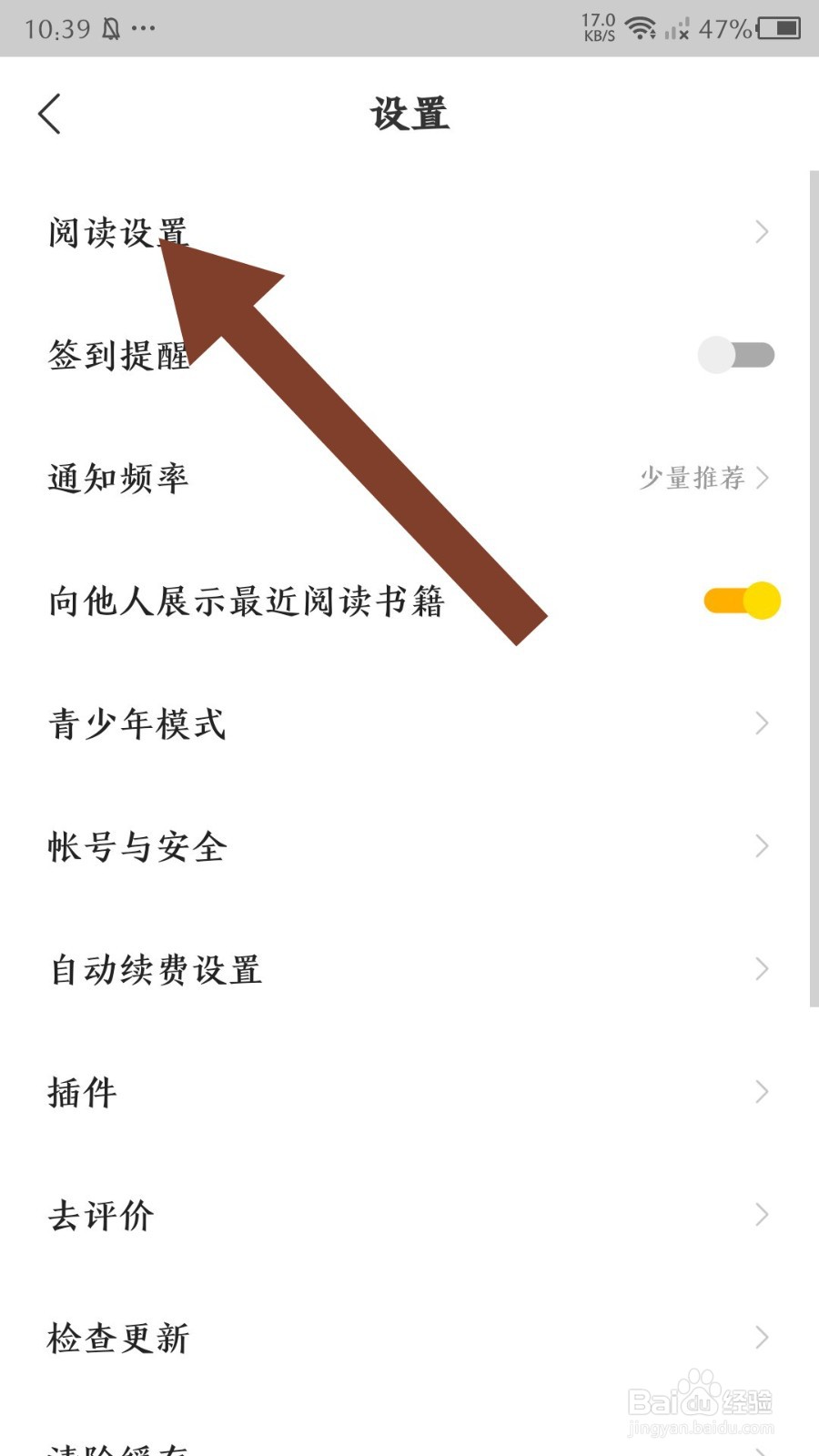
Task: Expand 自动续费设置 using its right arrow
Action: coord(762,969)
